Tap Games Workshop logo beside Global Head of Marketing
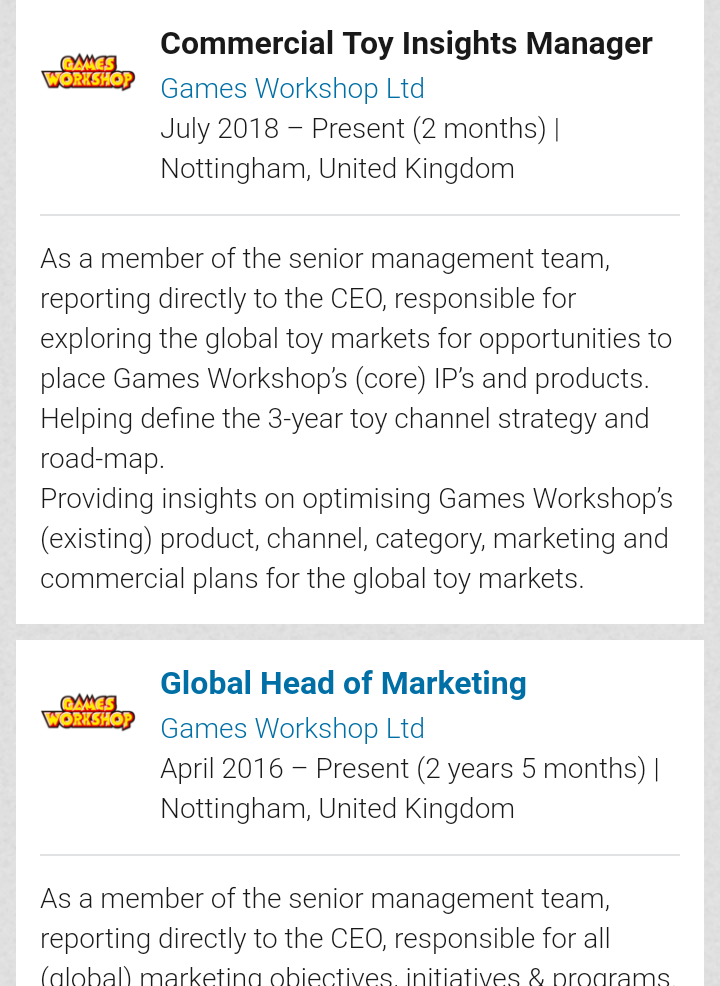The image size is (720, 986). coord(88,712)
